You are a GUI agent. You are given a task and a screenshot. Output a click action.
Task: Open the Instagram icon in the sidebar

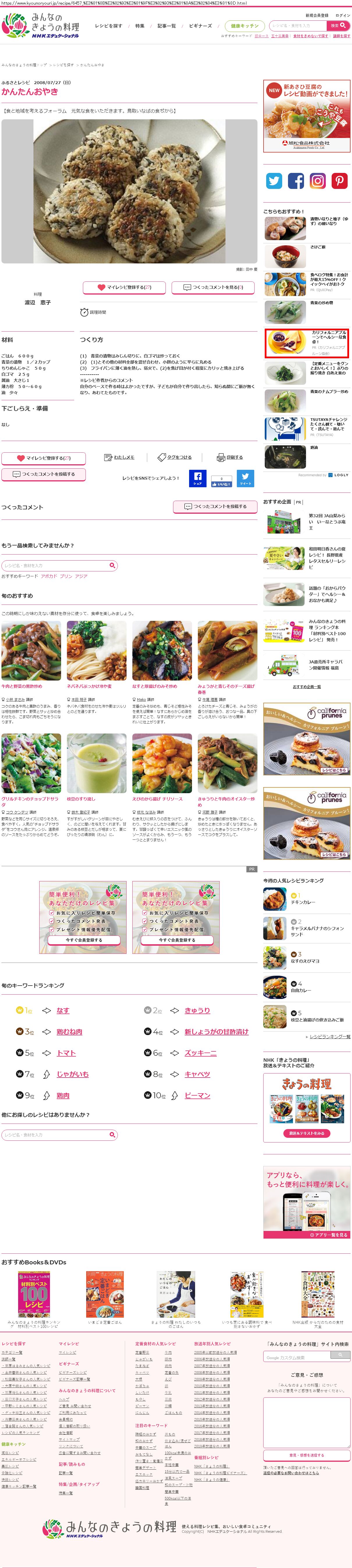point(317,181)
